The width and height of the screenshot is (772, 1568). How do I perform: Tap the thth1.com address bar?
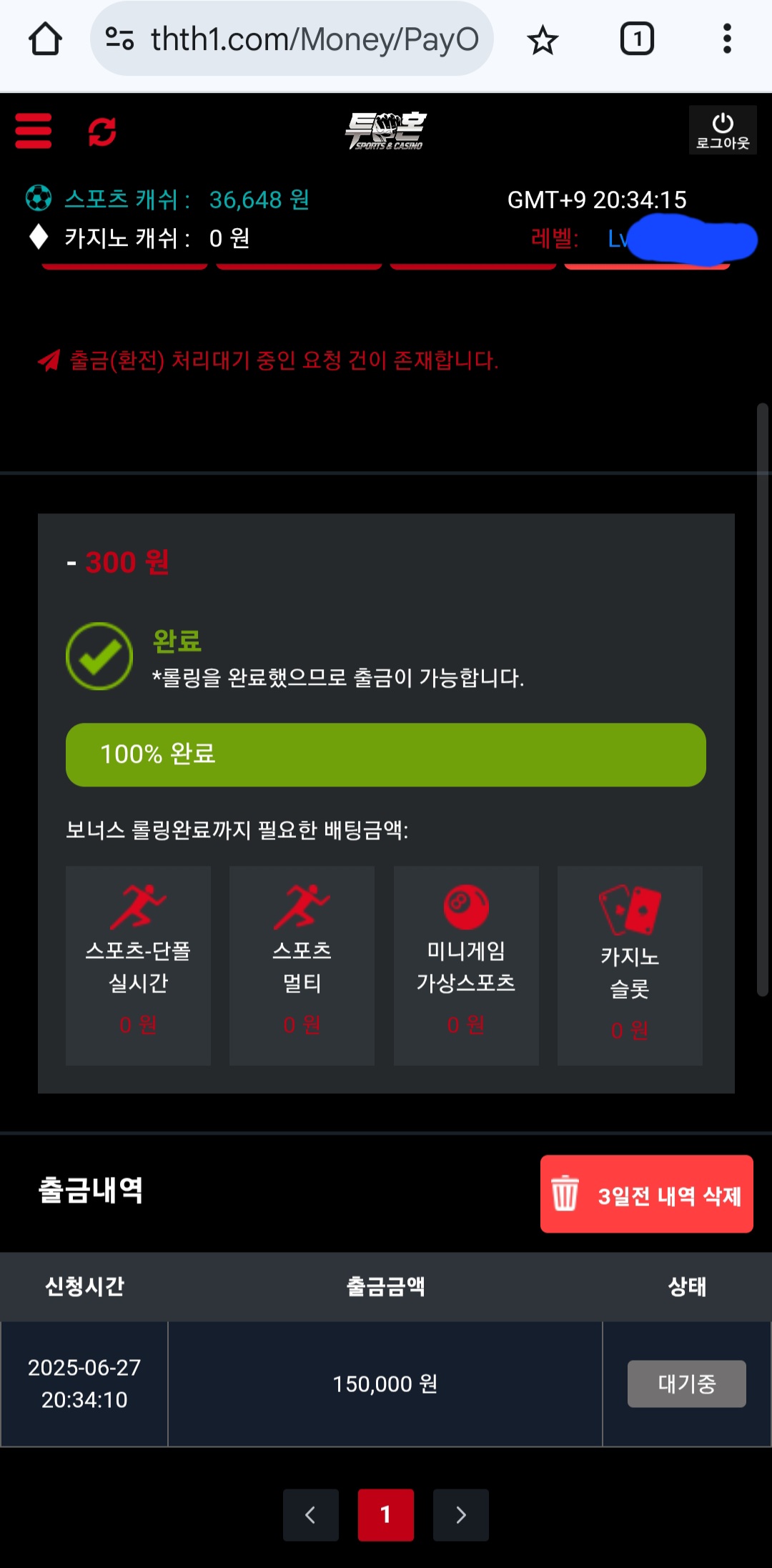pos(300,39)
